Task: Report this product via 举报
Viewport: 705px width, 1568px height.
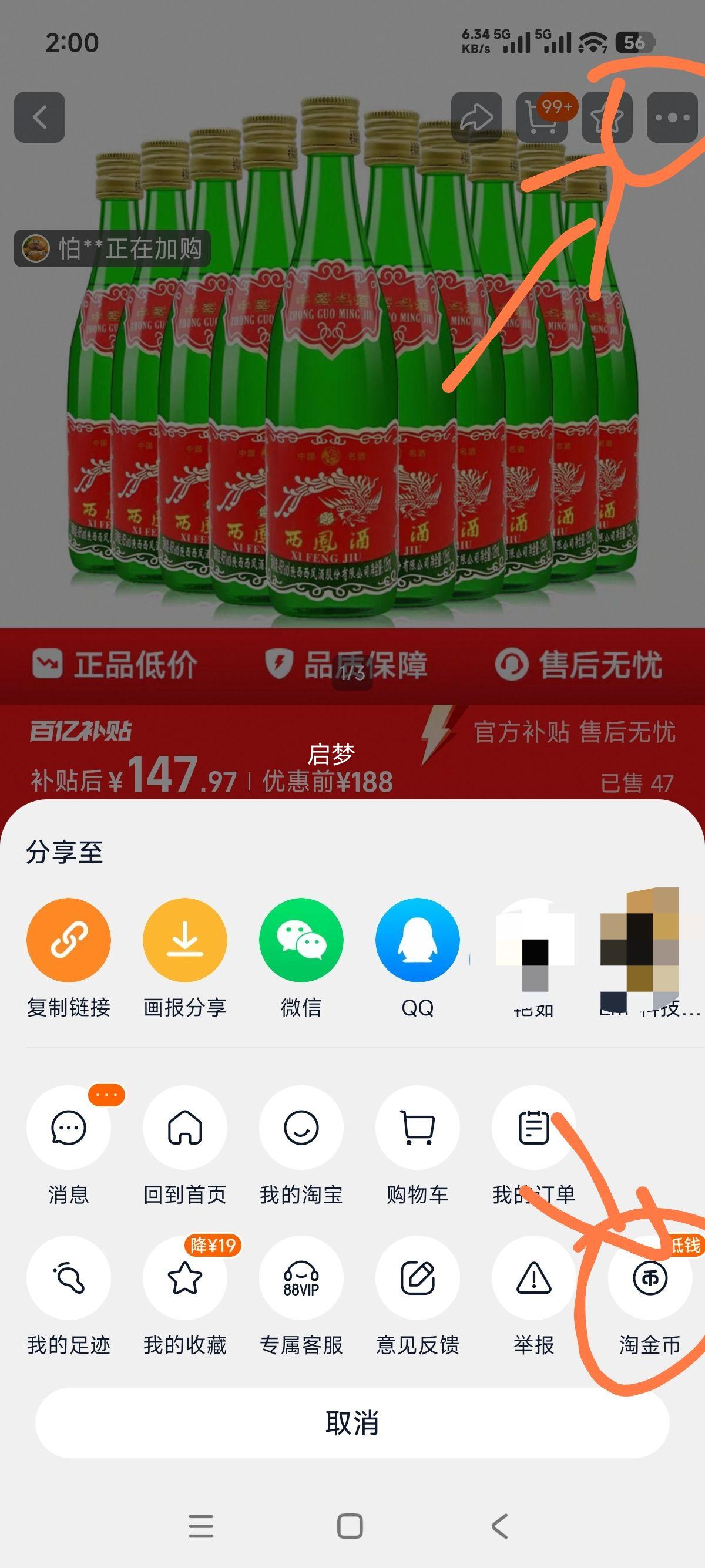Action: click(x=535, y=1280)
